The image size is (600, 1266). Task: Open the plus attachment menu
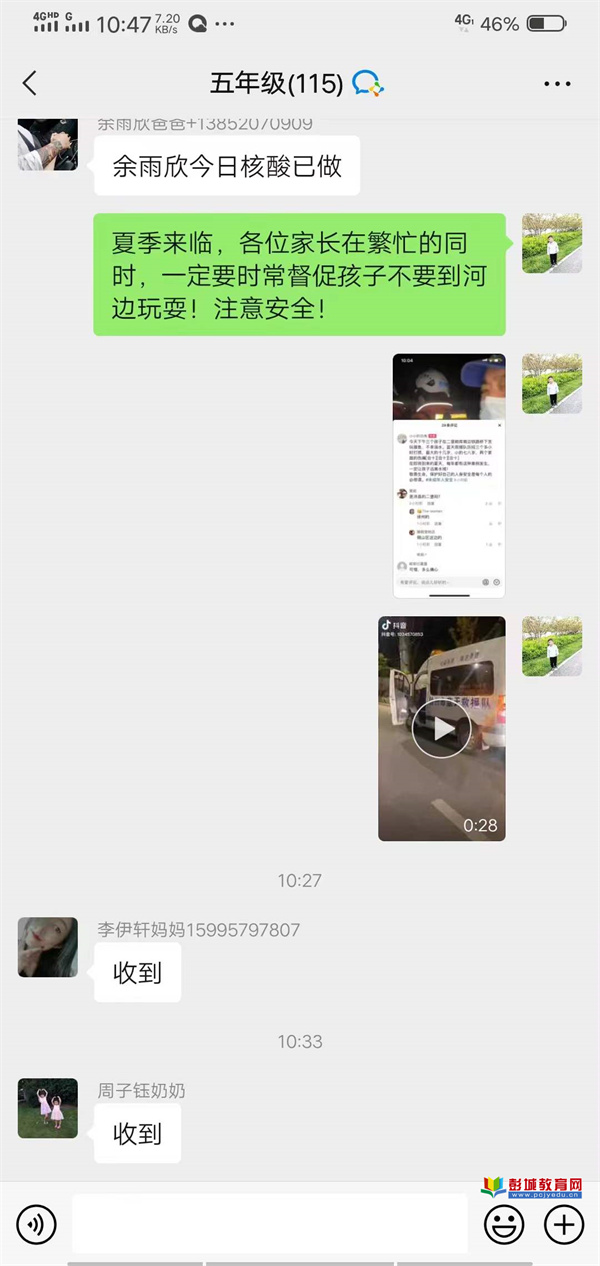[x=563, y=1223]
